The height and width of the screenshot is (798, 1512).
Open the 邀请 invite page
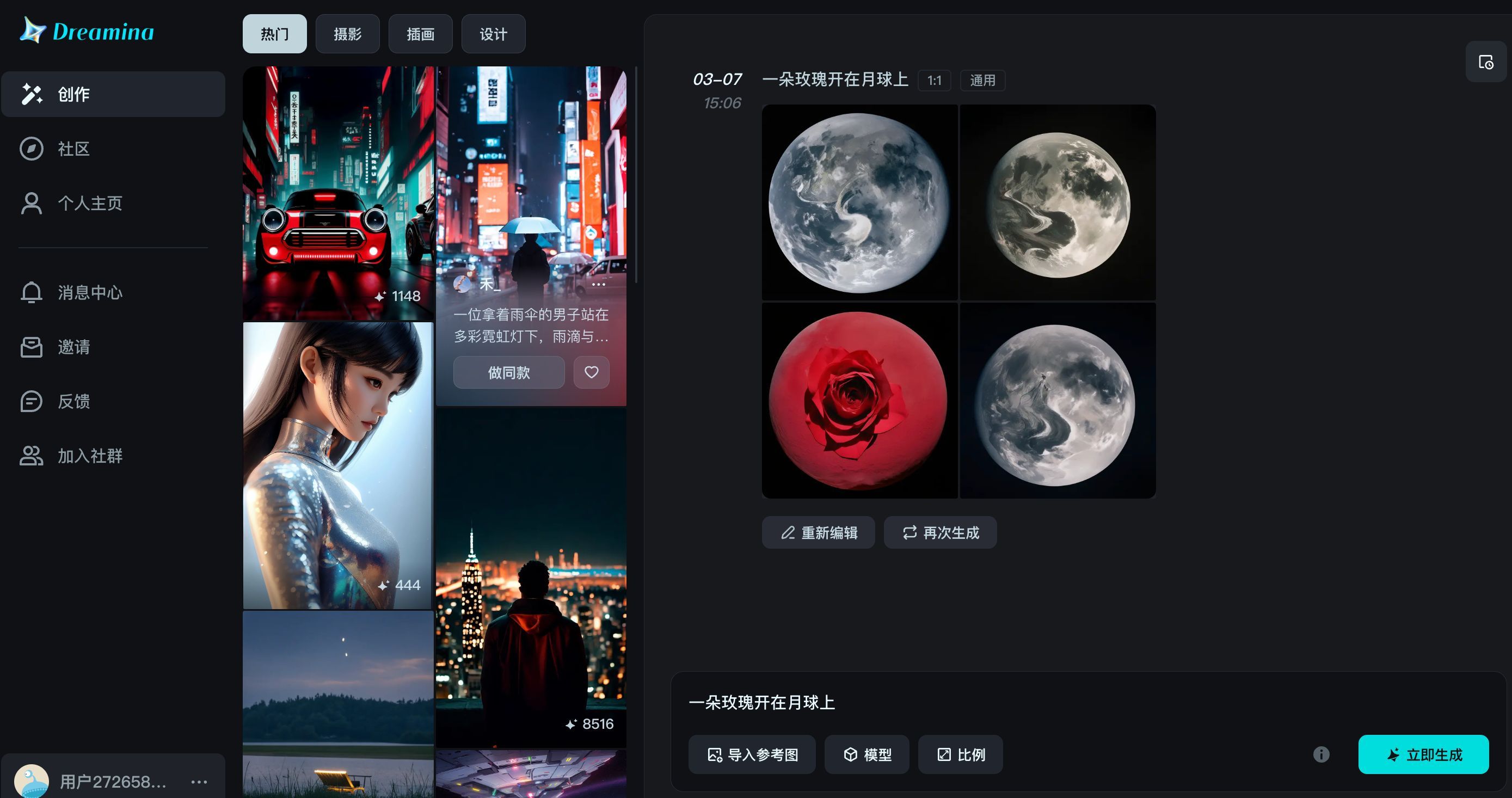tap(73, 347)
